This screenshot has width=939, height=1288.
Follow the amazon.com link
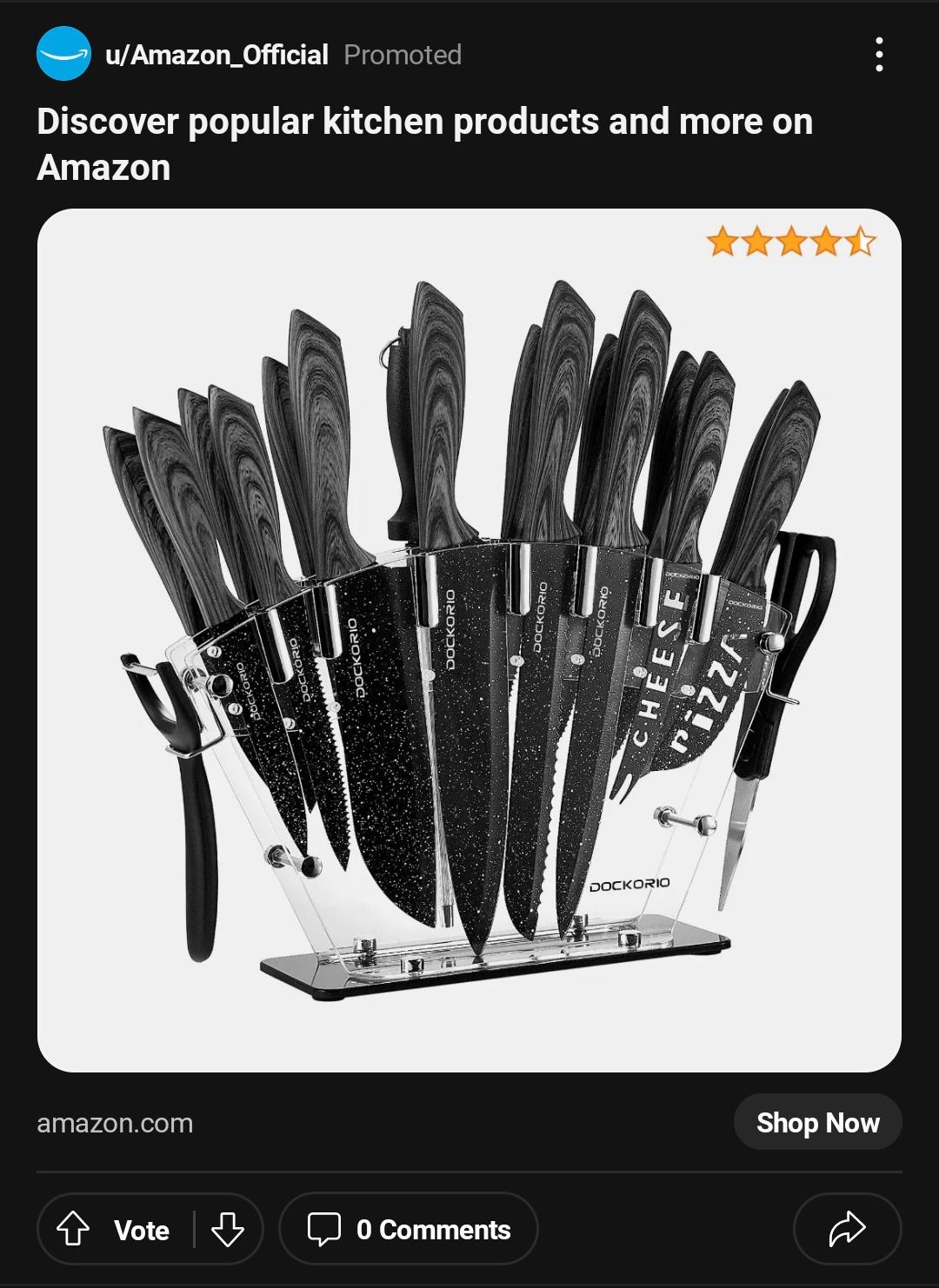(x=114, y=1122)
